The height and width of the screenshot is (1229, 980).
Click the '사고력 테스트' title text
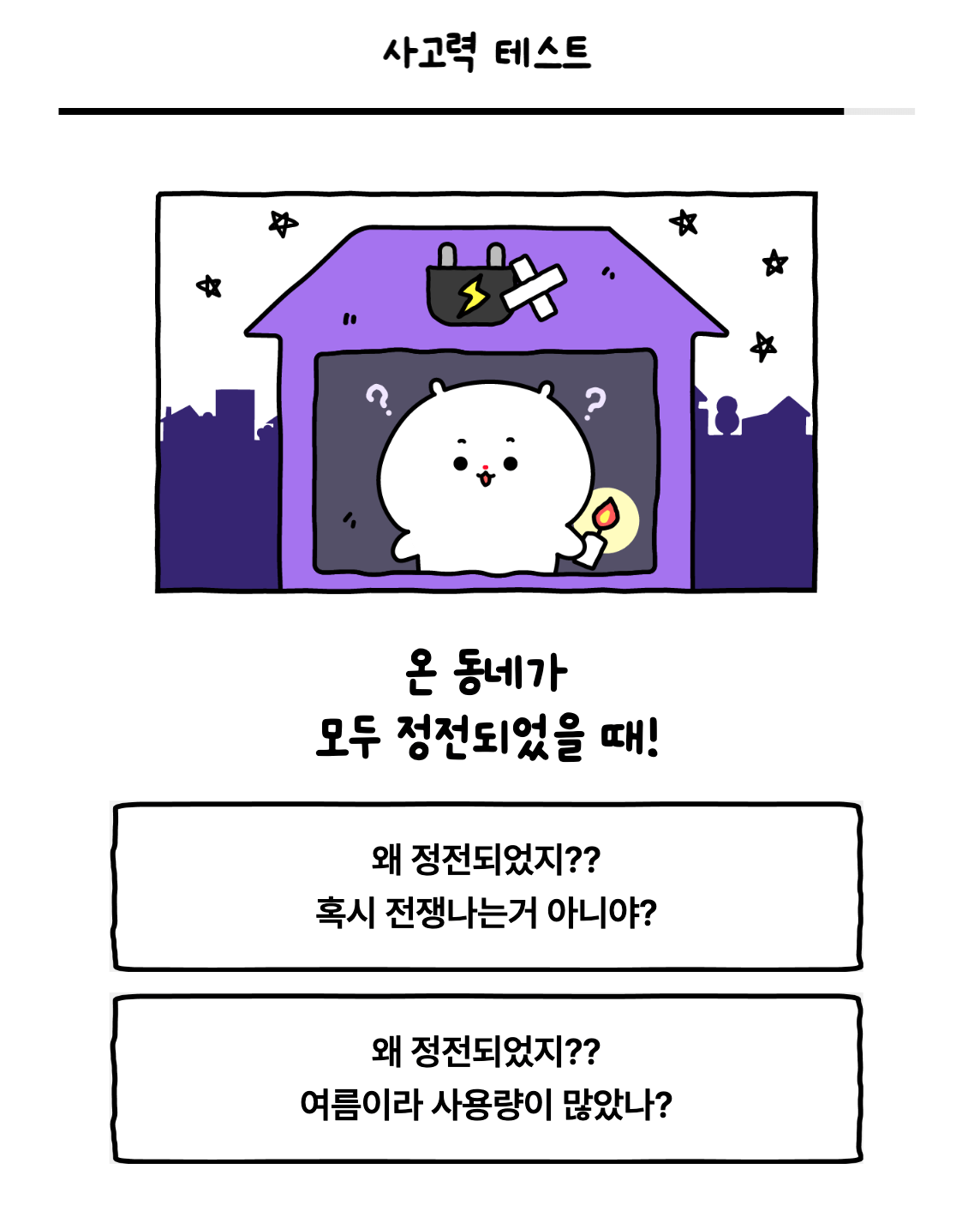click(x=488, y=50)
